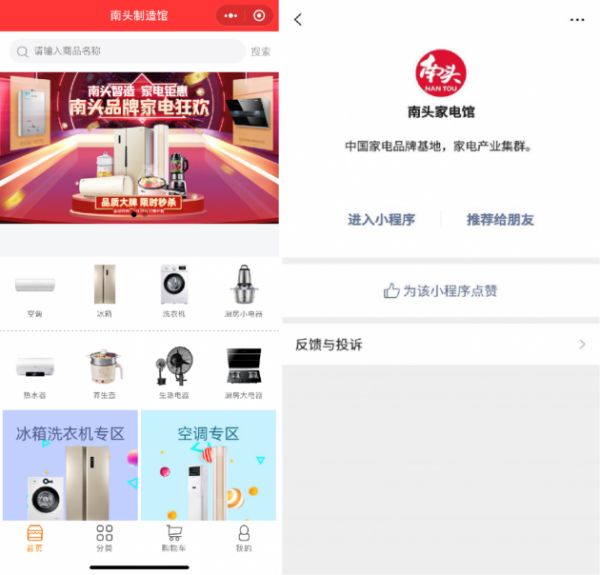
Task: Open the 反馈与投诉 feedback row
Action: [x=440, y=345]
